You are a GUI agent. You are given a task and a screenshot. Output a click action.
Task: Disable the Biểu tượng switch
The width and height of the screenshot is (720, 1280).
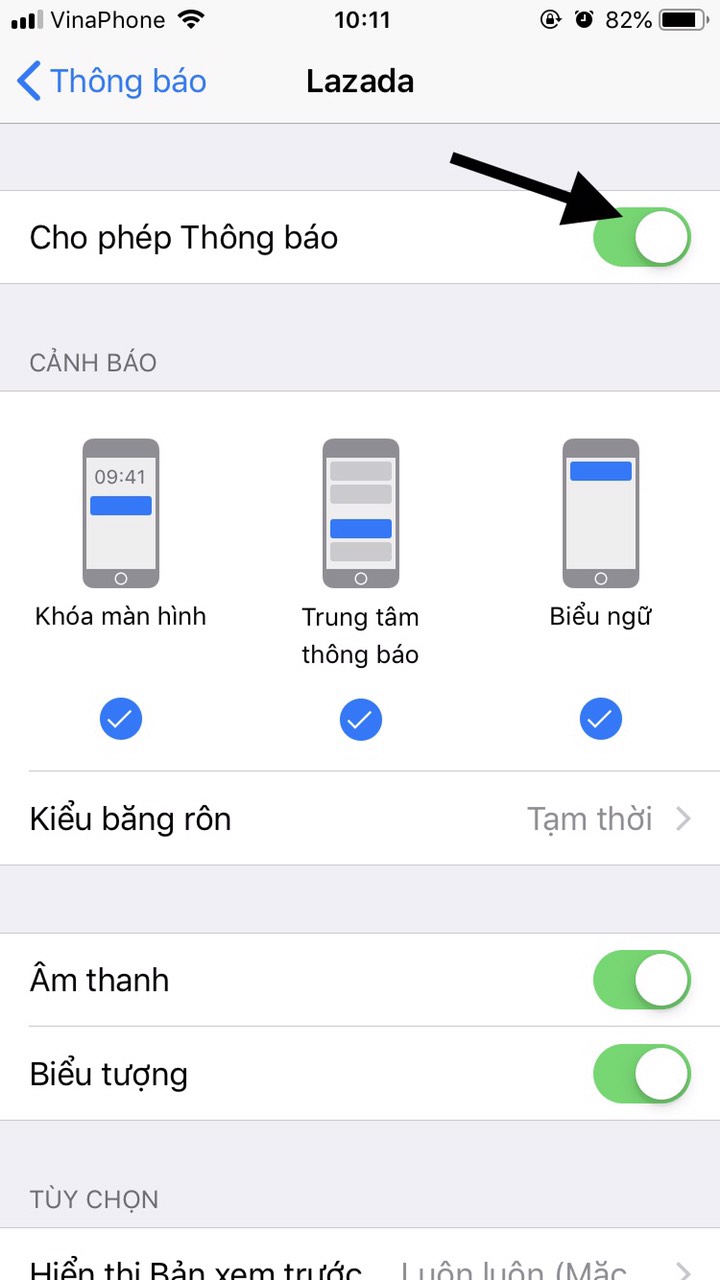[641, 1074]
